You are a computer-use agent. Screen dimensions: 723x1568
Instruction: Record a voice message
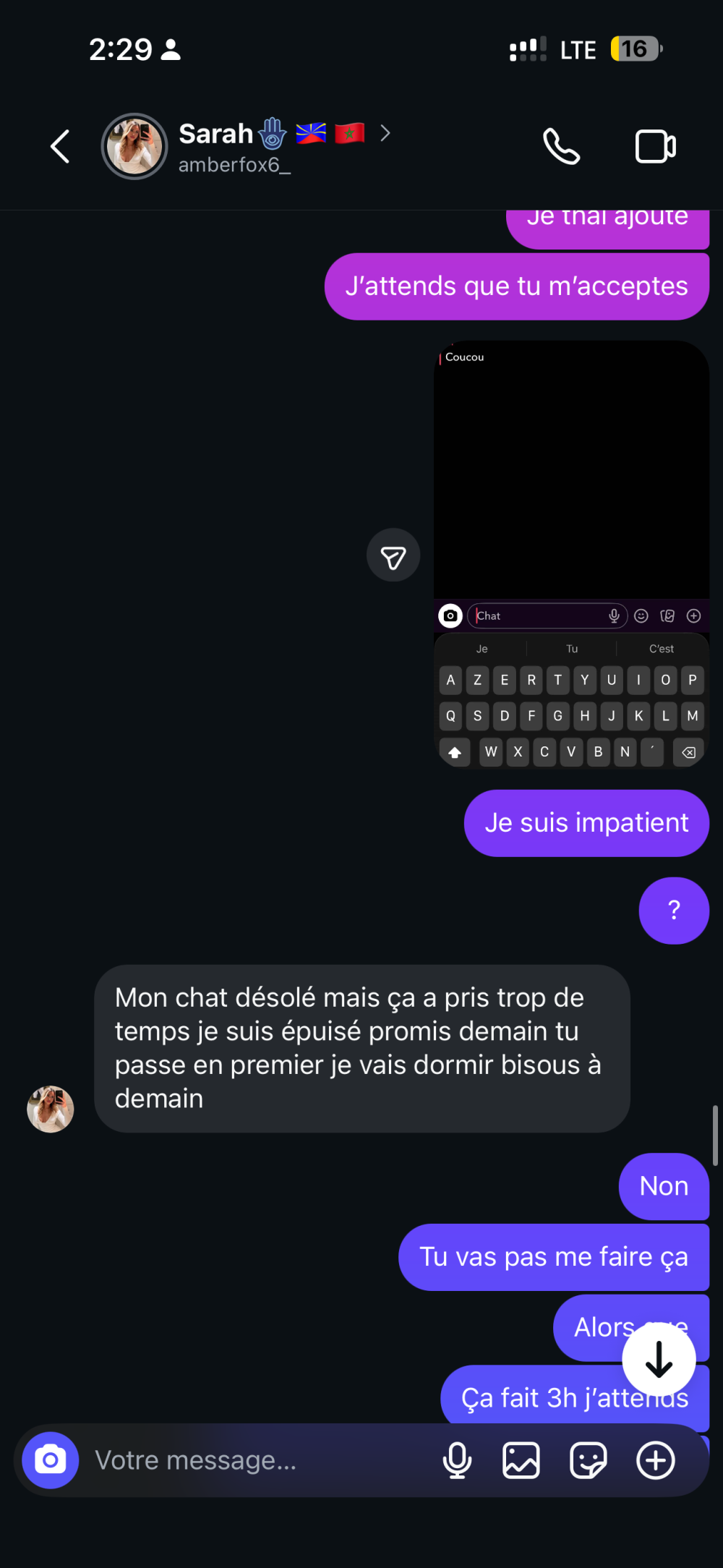[457, 1460]
